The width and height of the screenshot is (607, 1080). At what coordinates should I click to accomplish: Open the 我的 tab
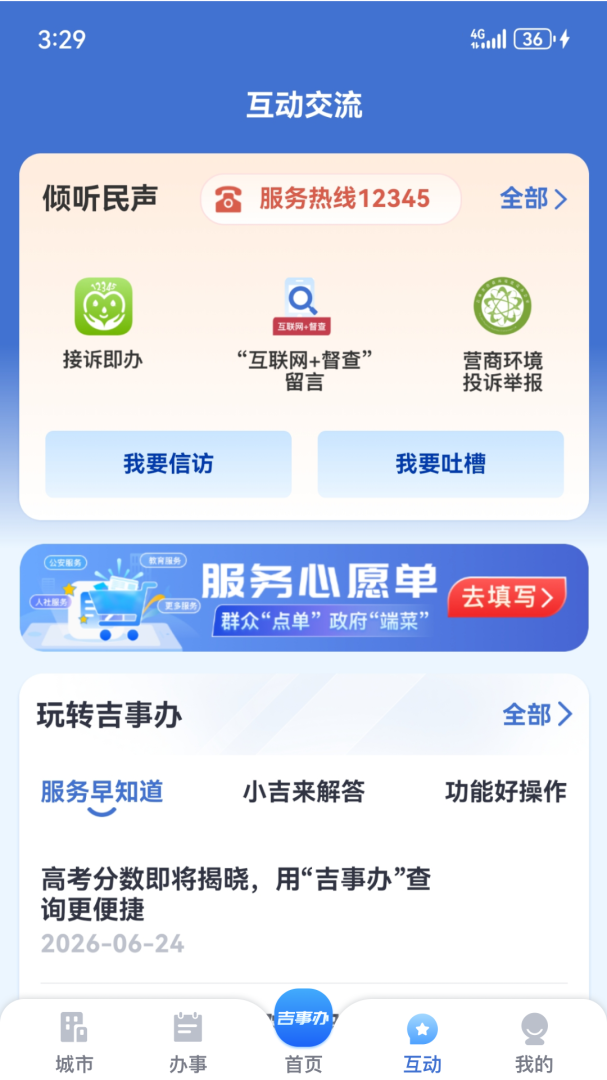pyautogui.click(x=534, y=1043)
